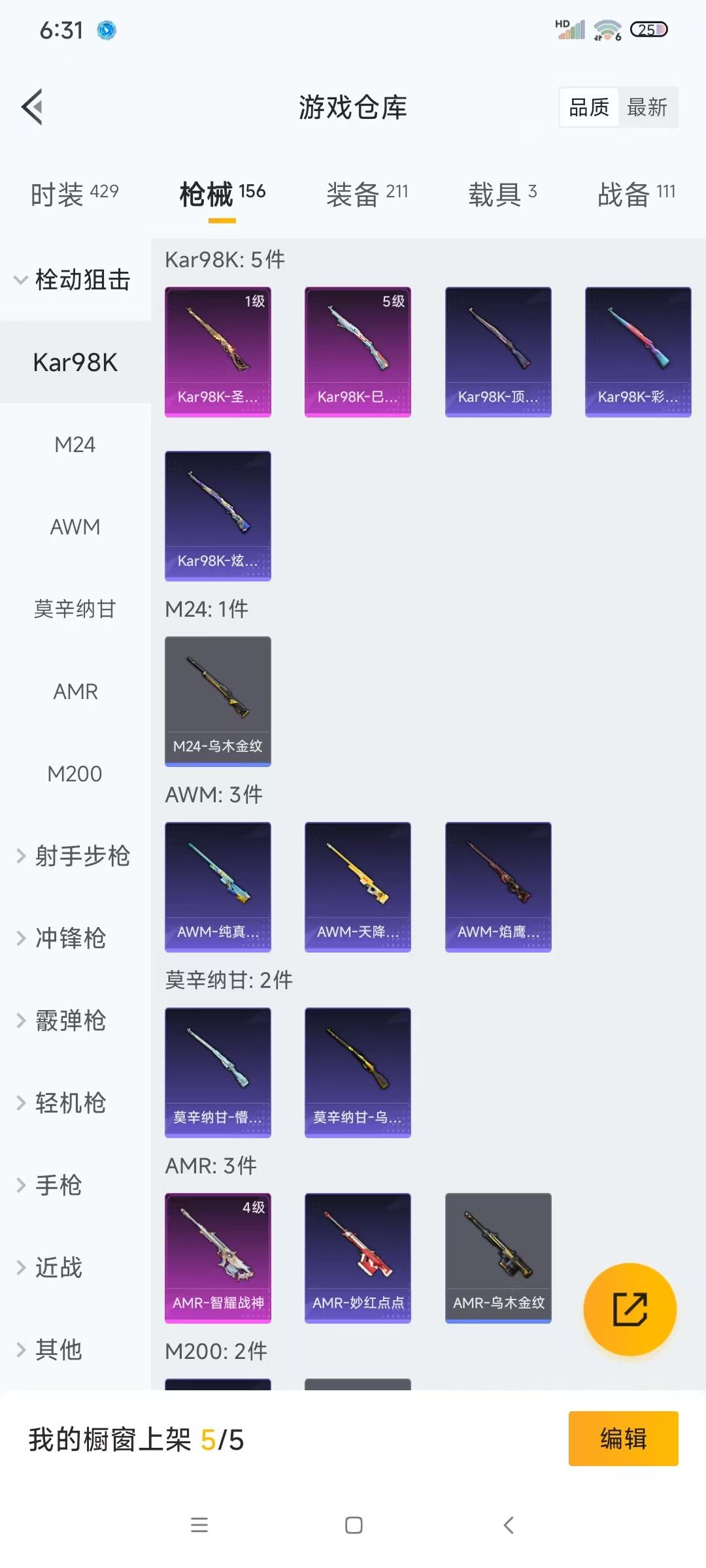Tap the 编辑 button for 我的橱窗

pos(623,1439)
